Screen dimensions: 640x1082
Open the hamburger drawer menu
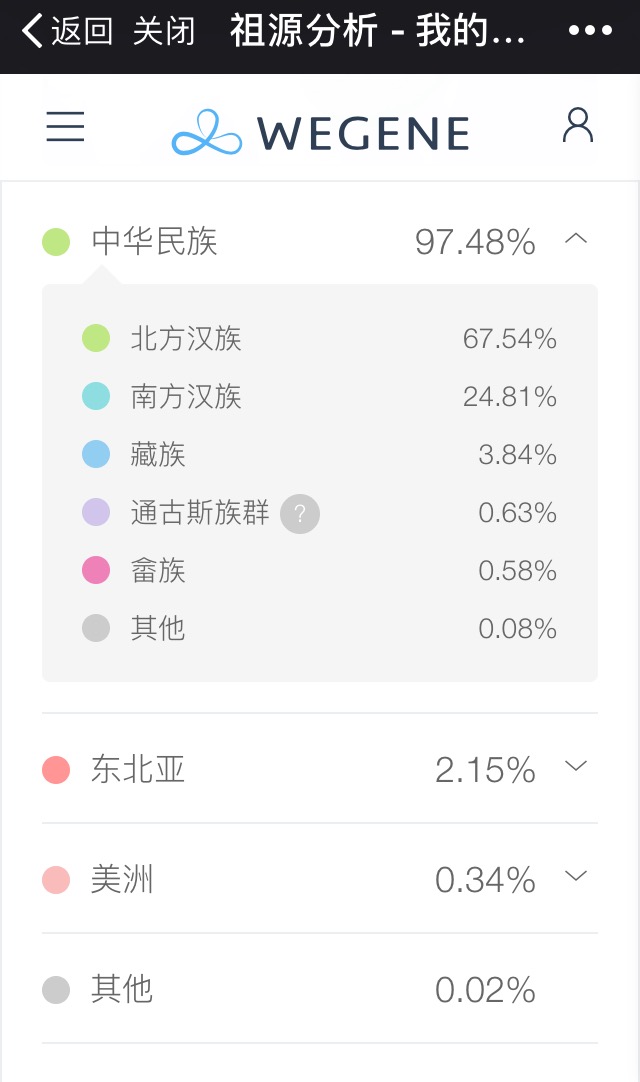[66, 126]
